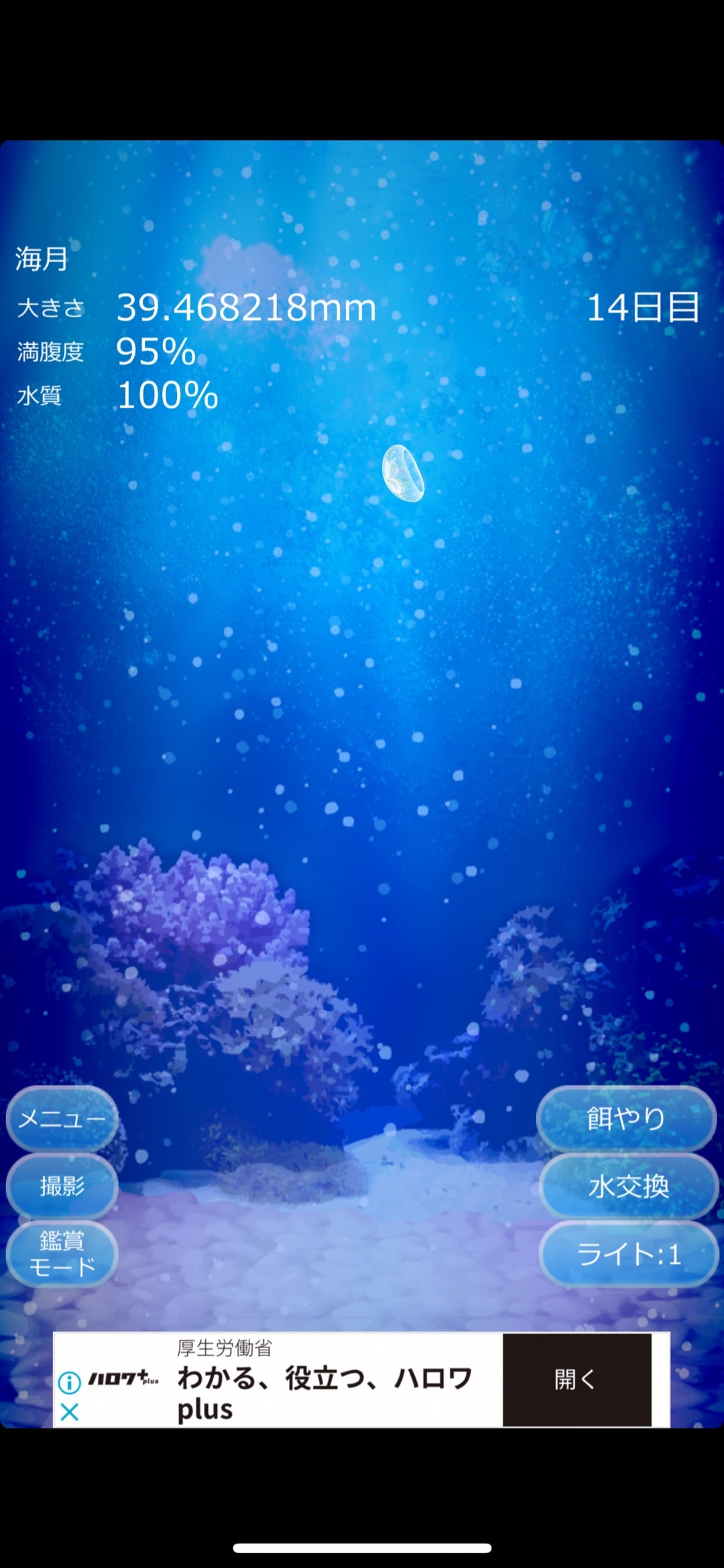
Task: Switch to 鑑賞モード viewing mode
Action: [62, 1253]
